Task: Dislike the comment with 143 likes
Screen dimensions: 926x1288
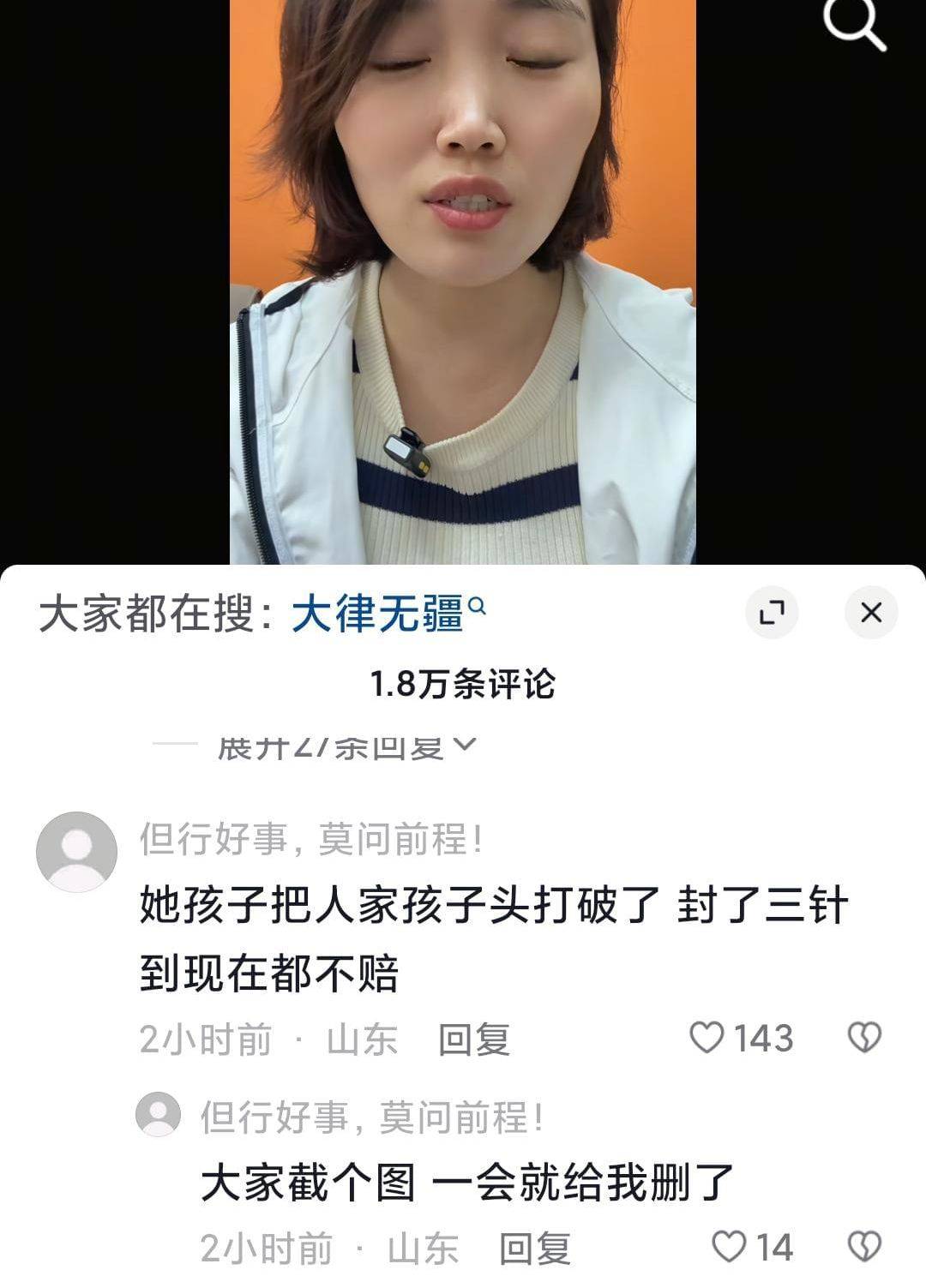Action: 863,1038
